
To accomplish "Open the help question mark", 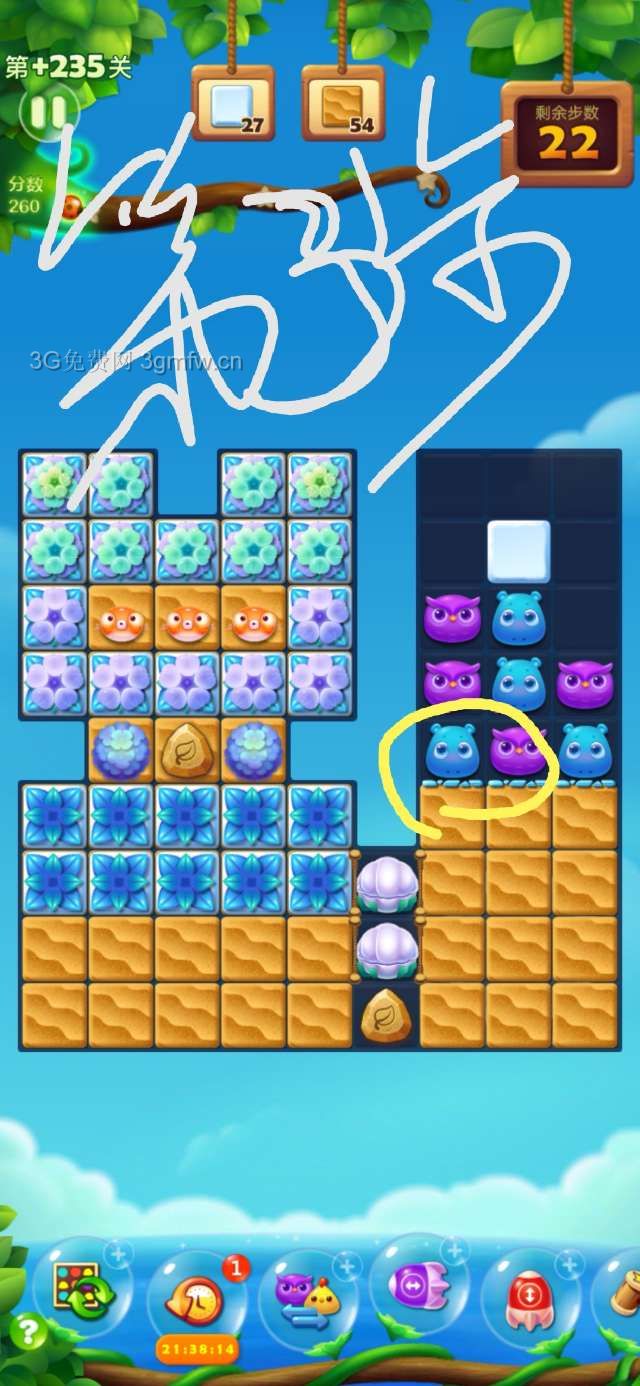I will click(29, 1332).
